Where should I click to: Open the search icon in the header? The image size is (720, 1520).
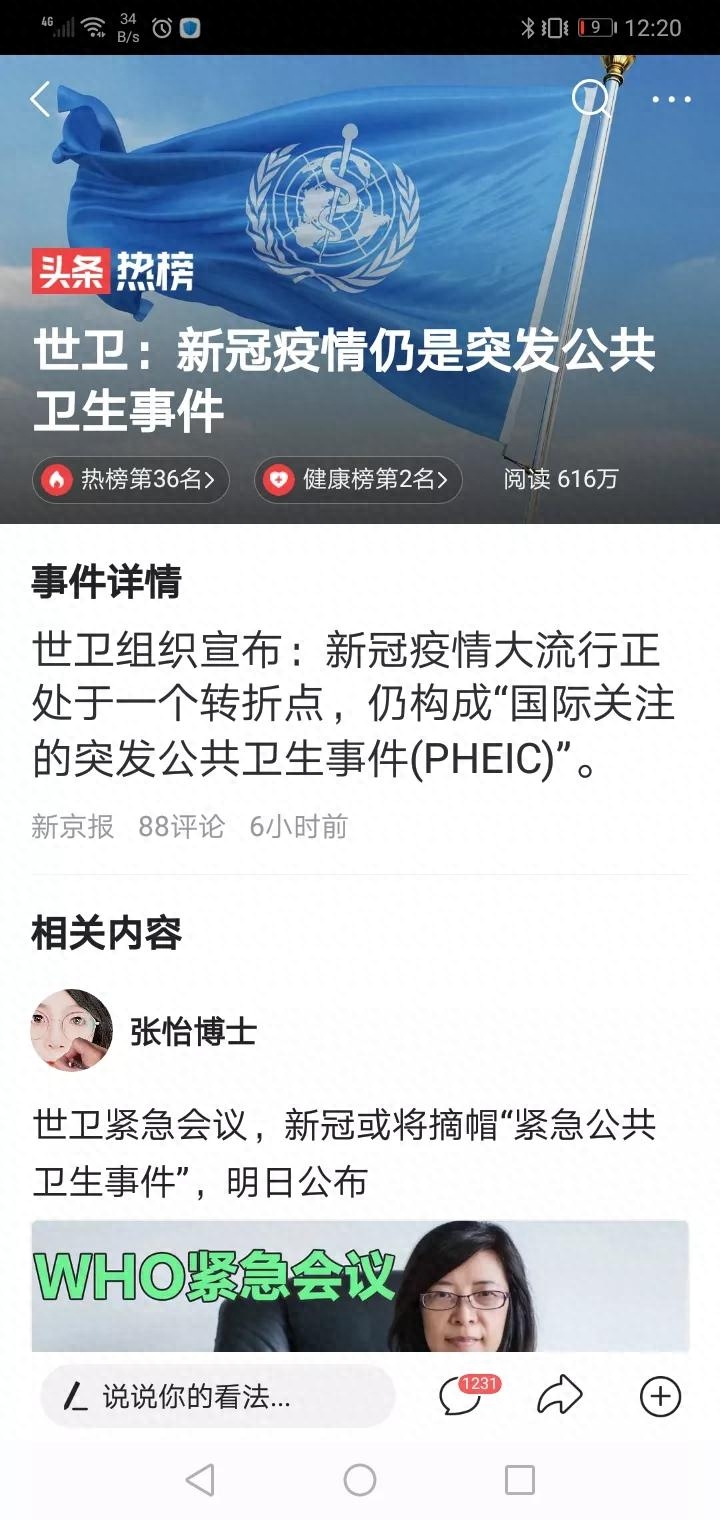[x=591, y=99]
